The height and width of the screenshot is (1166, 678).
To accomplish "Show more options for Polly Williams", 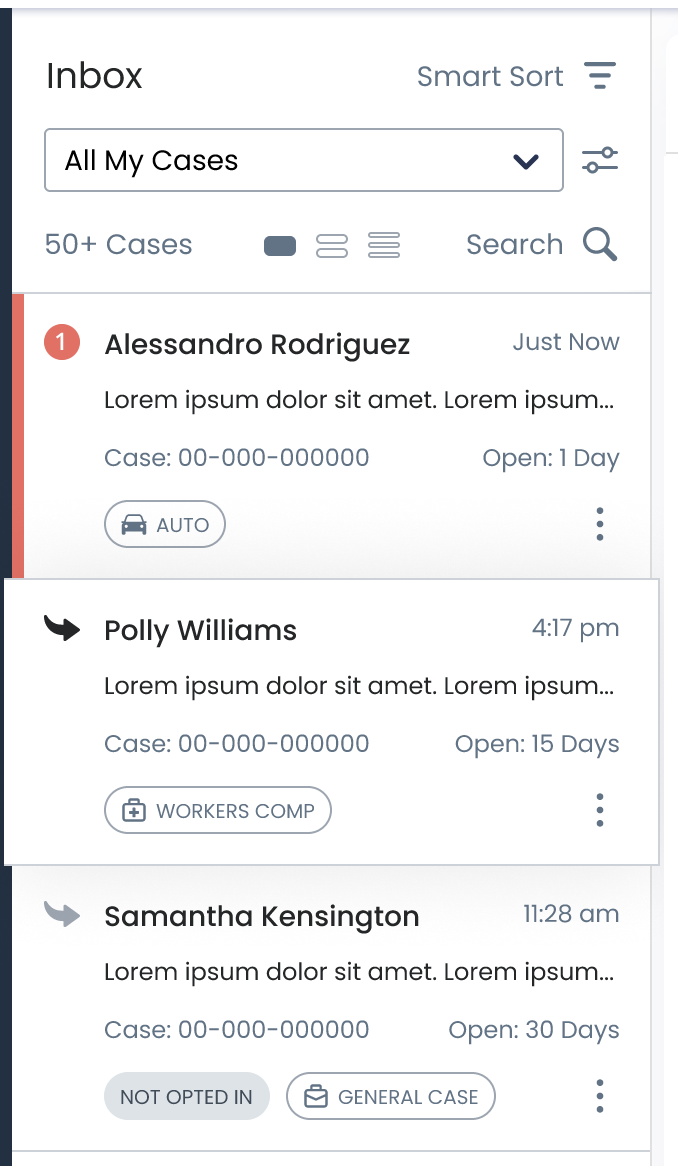I will (600, 810).
